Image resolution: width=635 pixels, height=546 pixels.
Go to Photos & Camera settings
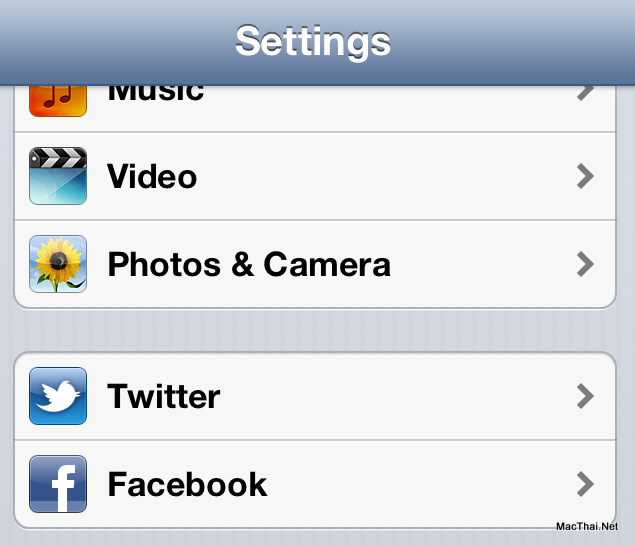tap(314, 265)
